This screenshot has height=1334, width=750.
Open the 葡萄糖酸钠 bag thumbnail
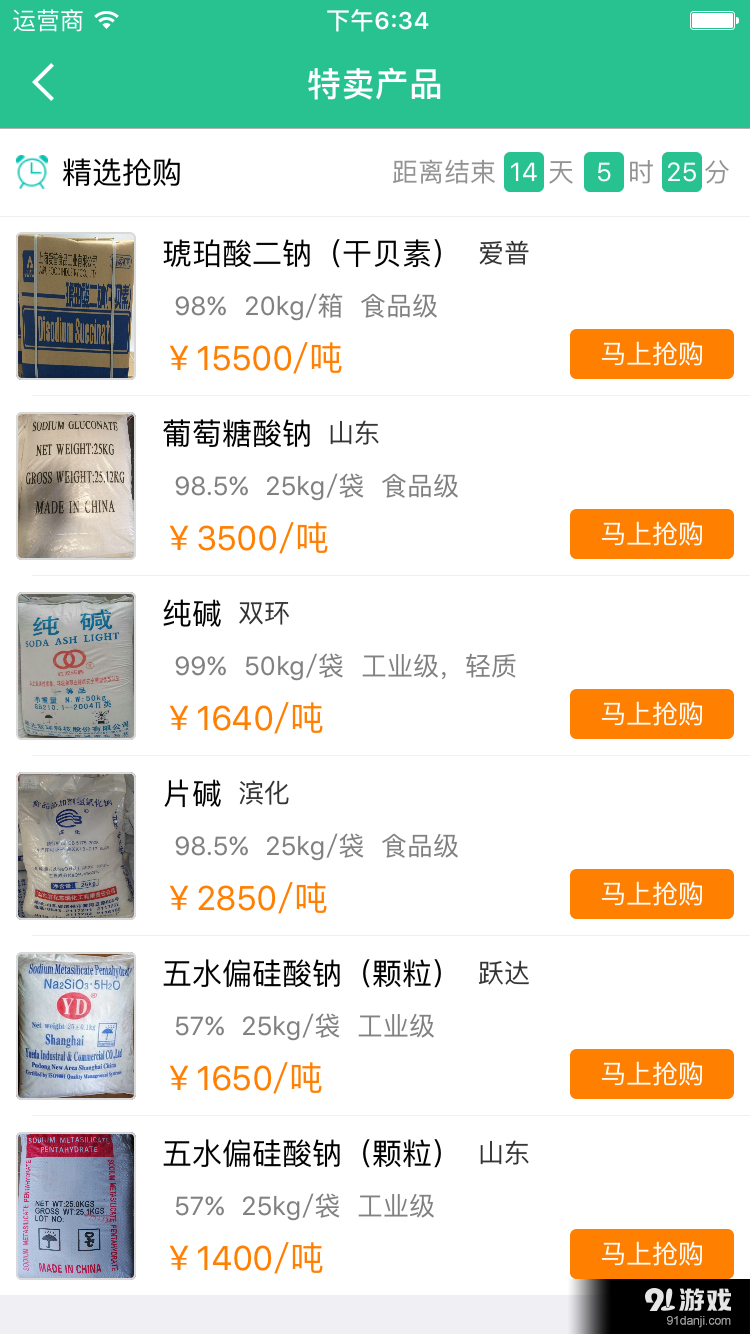75,486
